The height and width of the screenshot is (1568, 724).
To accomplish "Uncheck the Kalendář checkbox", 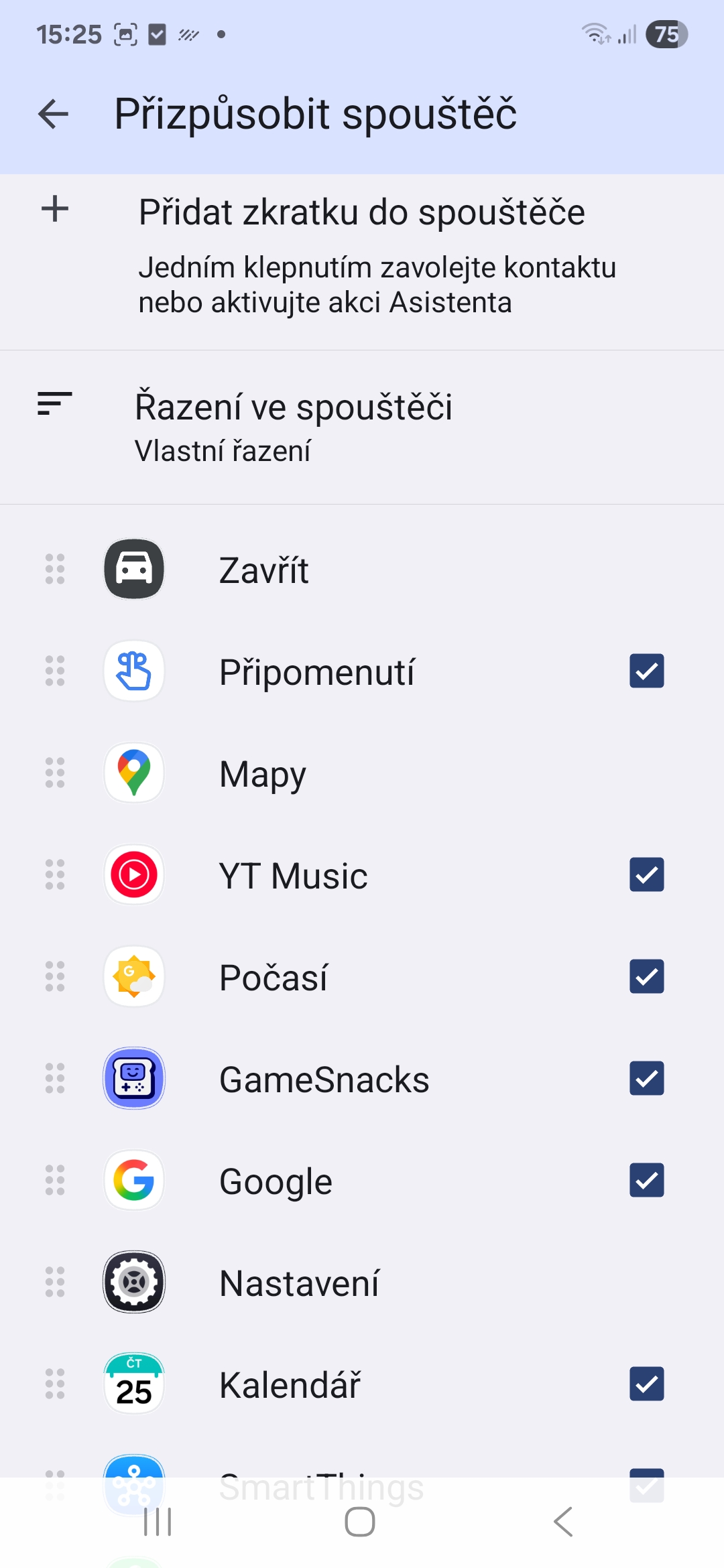I will click(x=646, y=1384).
